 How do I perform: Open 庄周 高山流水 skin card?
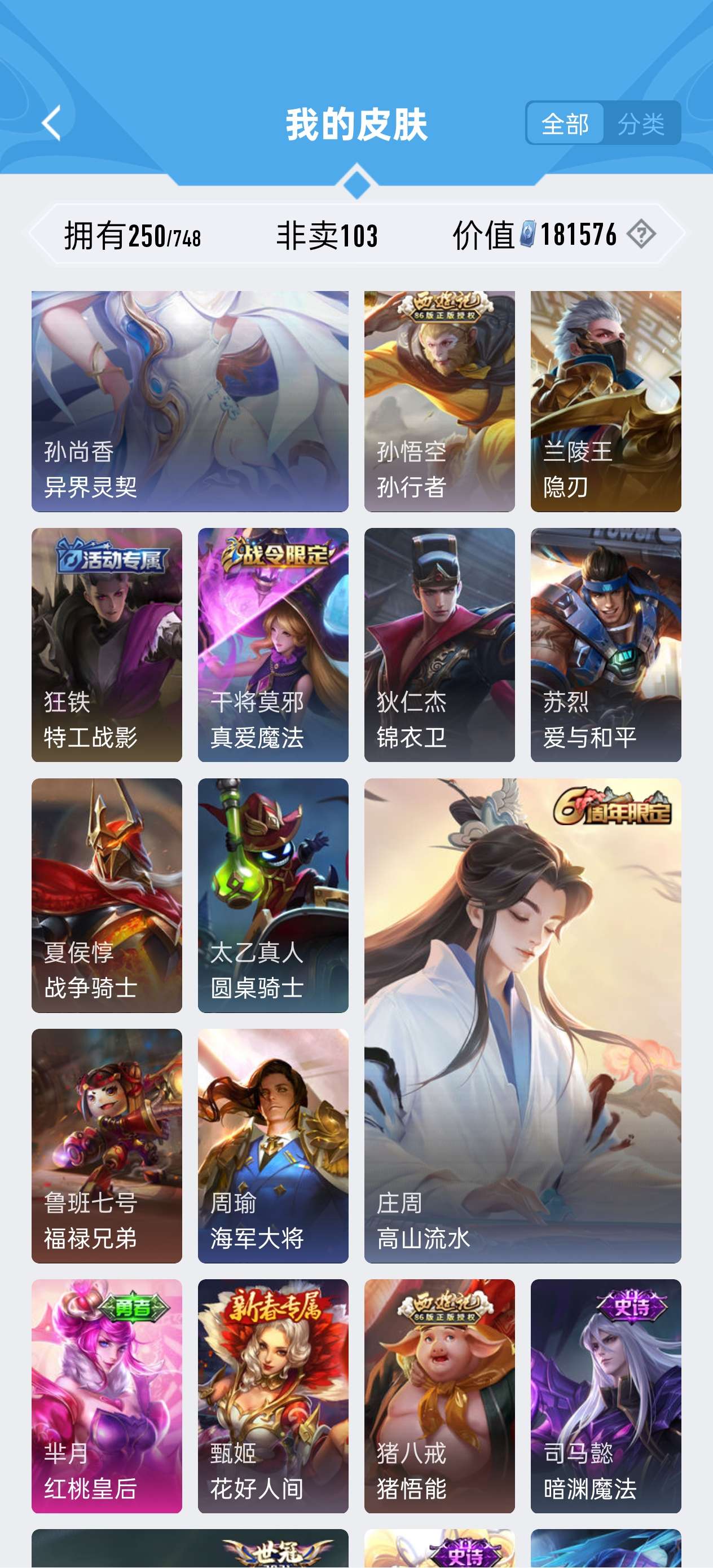tap(522, 1020)
